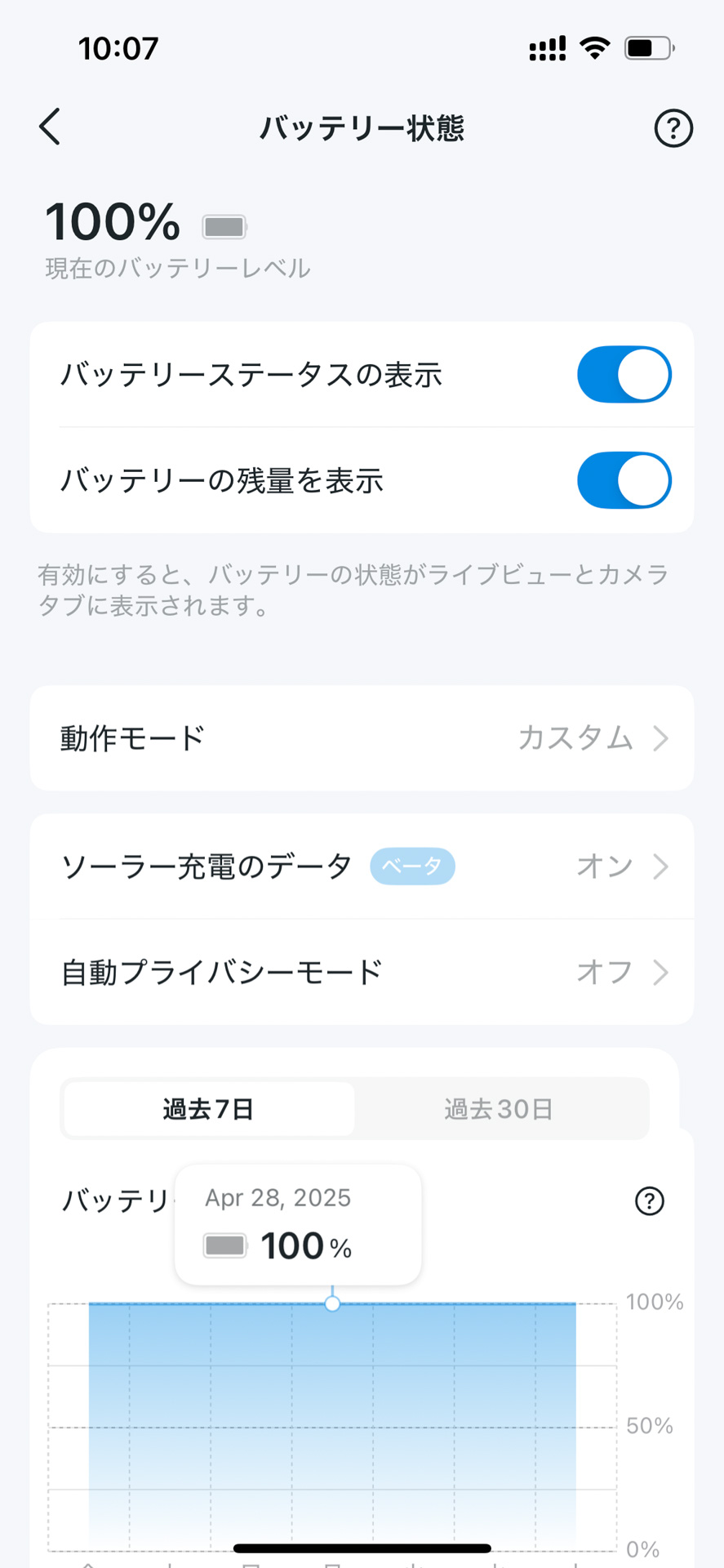
Task: Open the 動作モード setting
Action: coord(362,738)
